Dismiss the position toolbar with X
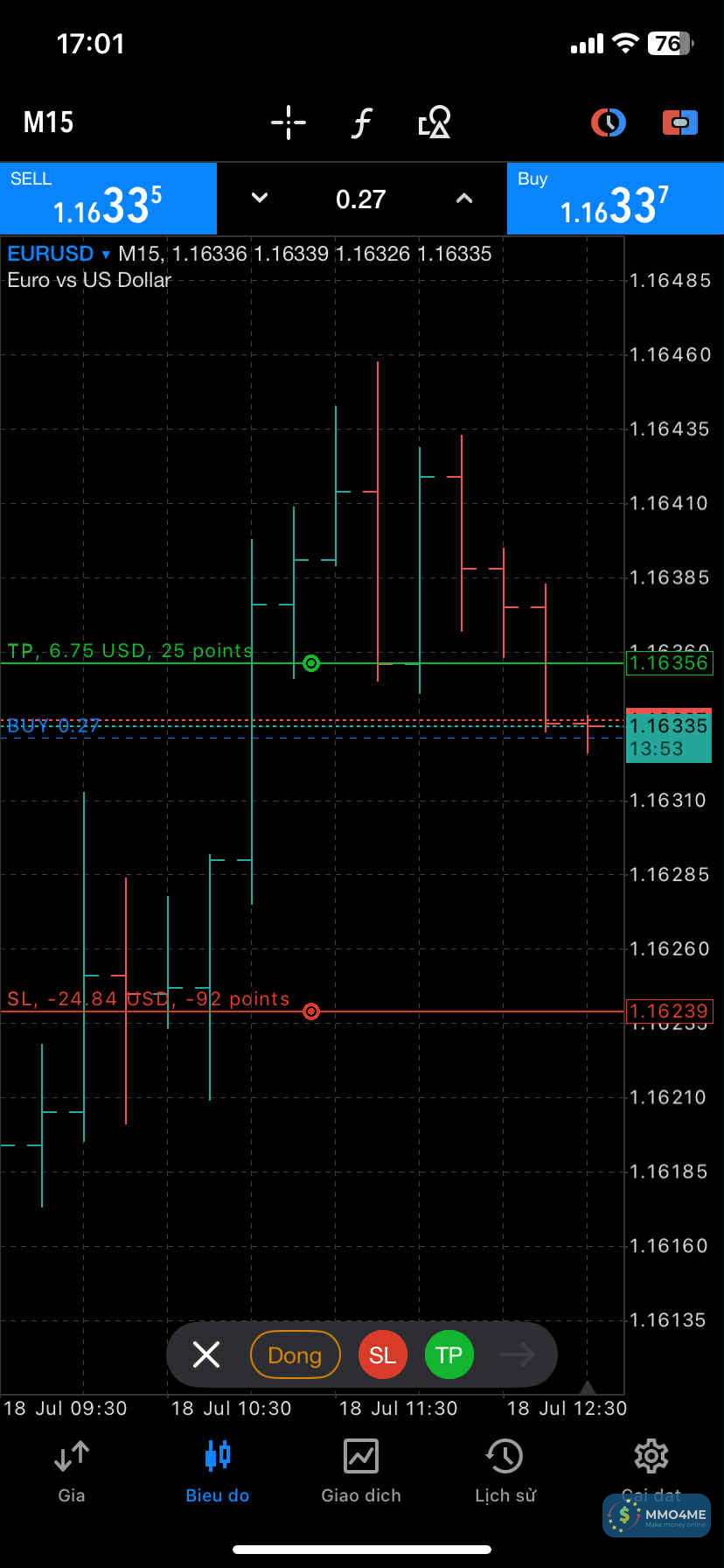724x1568 pixels. [x=206, y=1354]
